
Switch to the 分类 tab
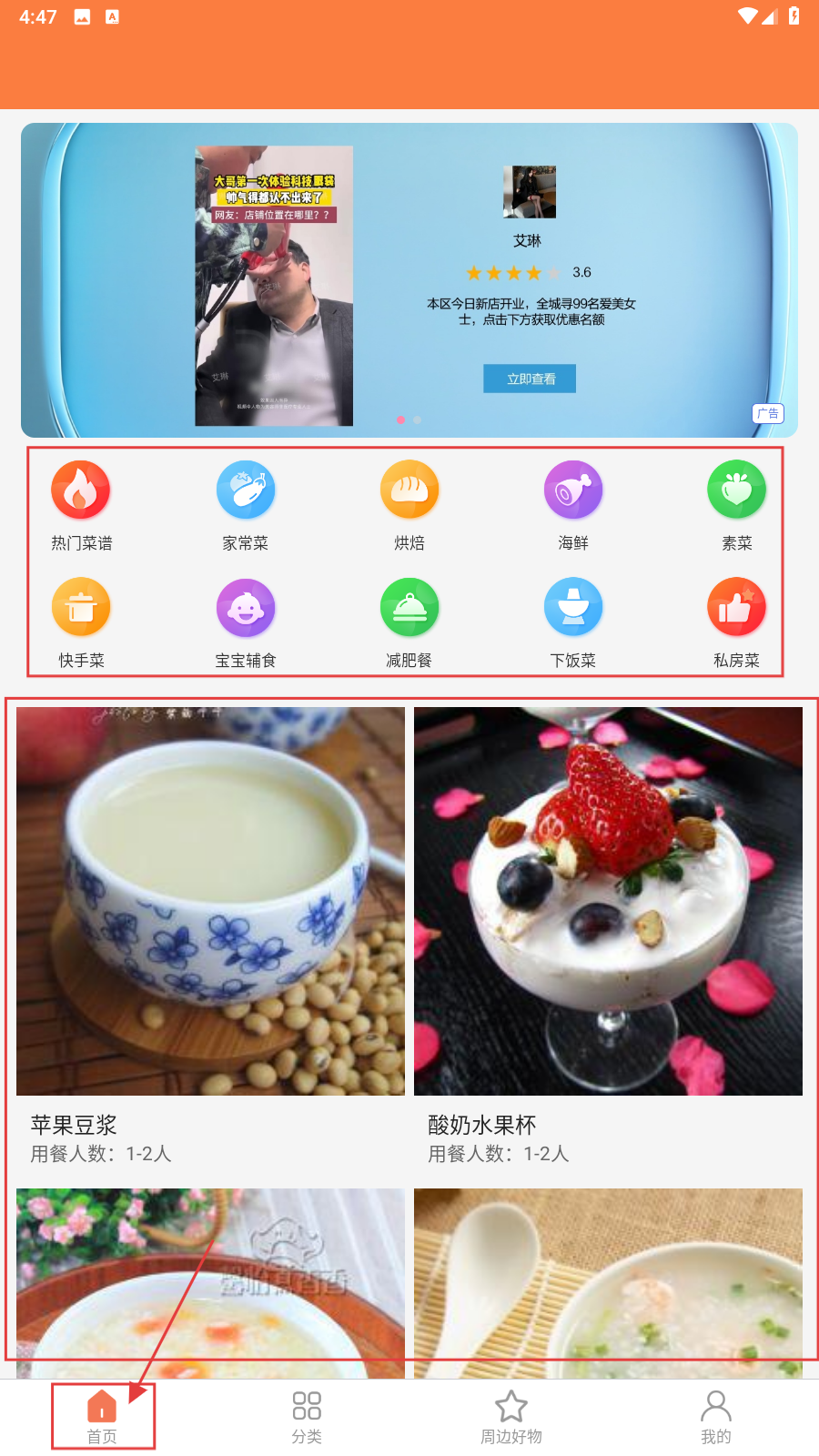(307, 1416)
